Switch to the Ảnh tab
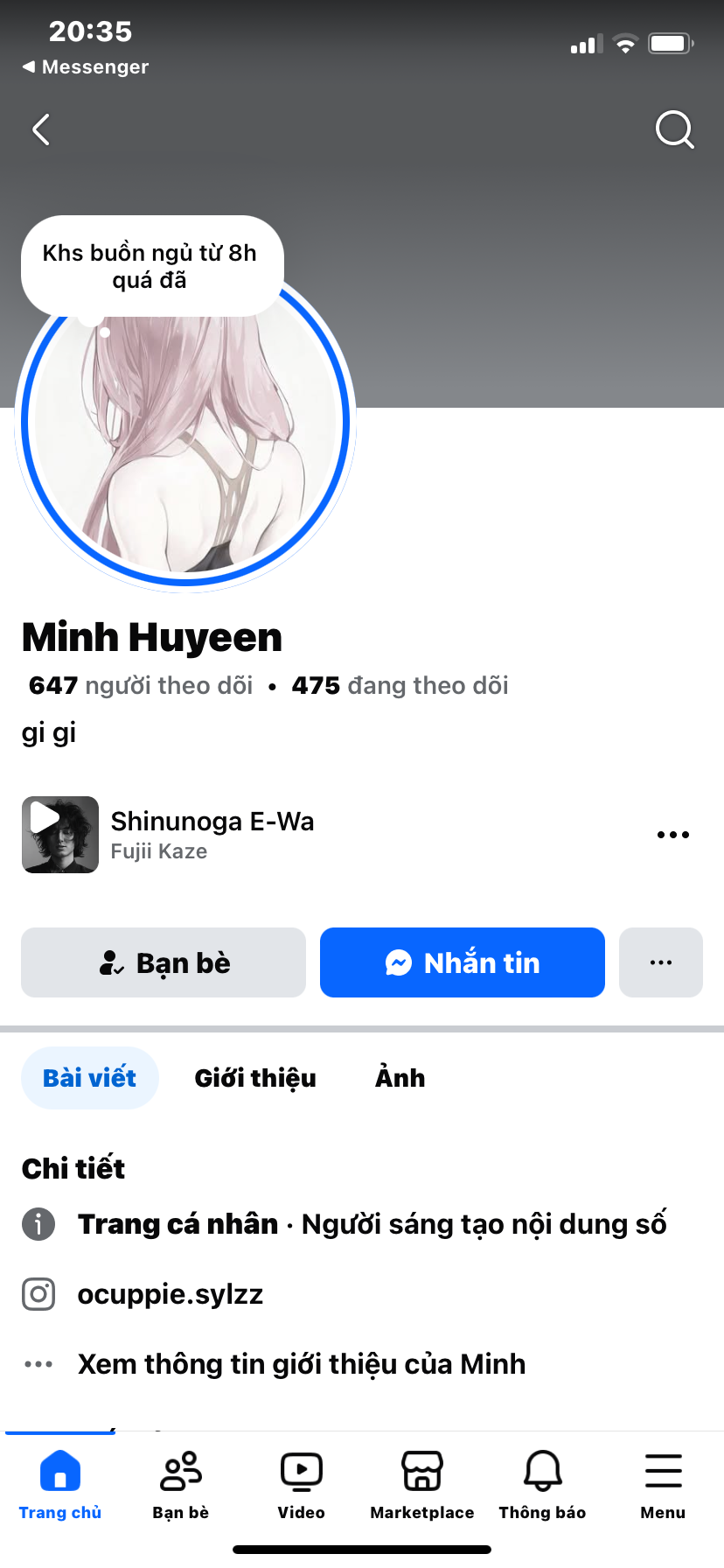The image size is (724, 1568). coord(400,1078)
